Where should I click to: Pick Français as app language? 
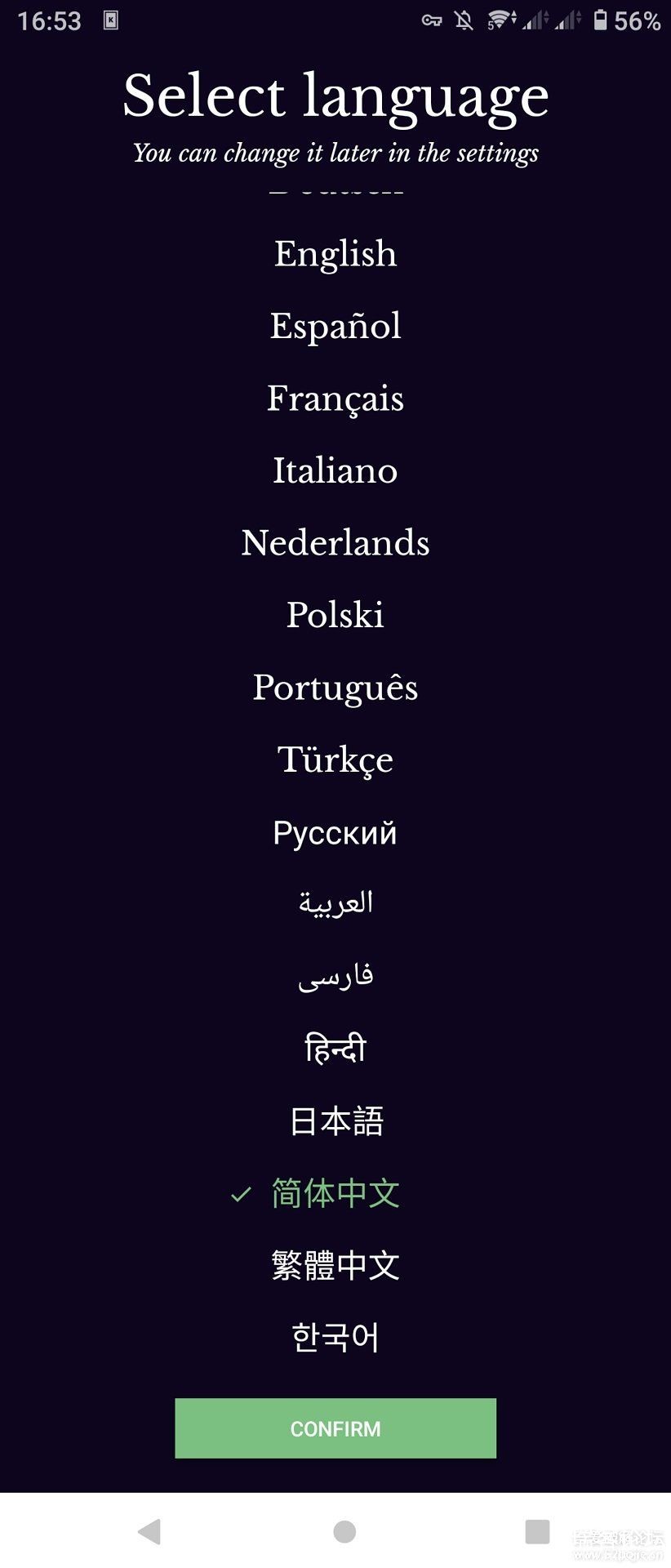pyautogui.click(x=335, y=399)
